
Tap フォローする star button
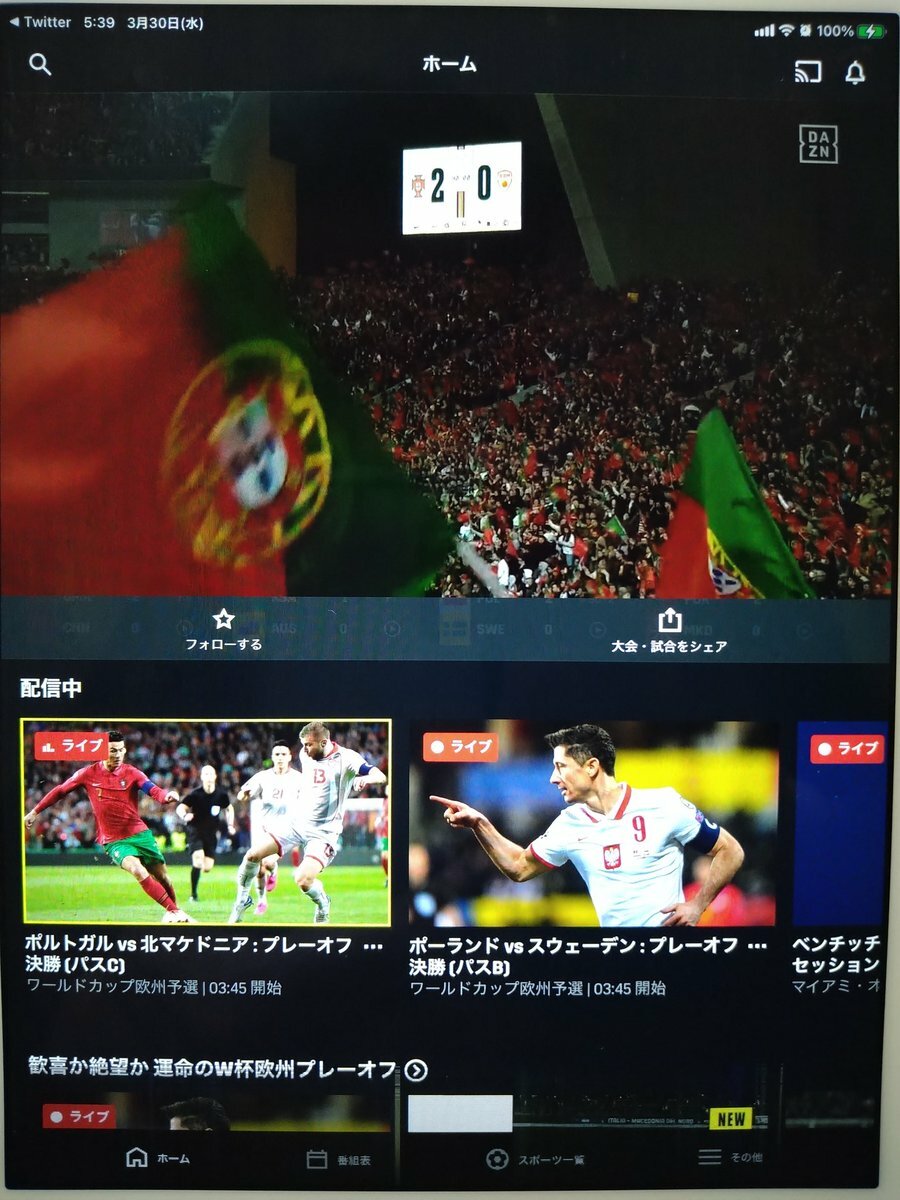pos(224,629)
